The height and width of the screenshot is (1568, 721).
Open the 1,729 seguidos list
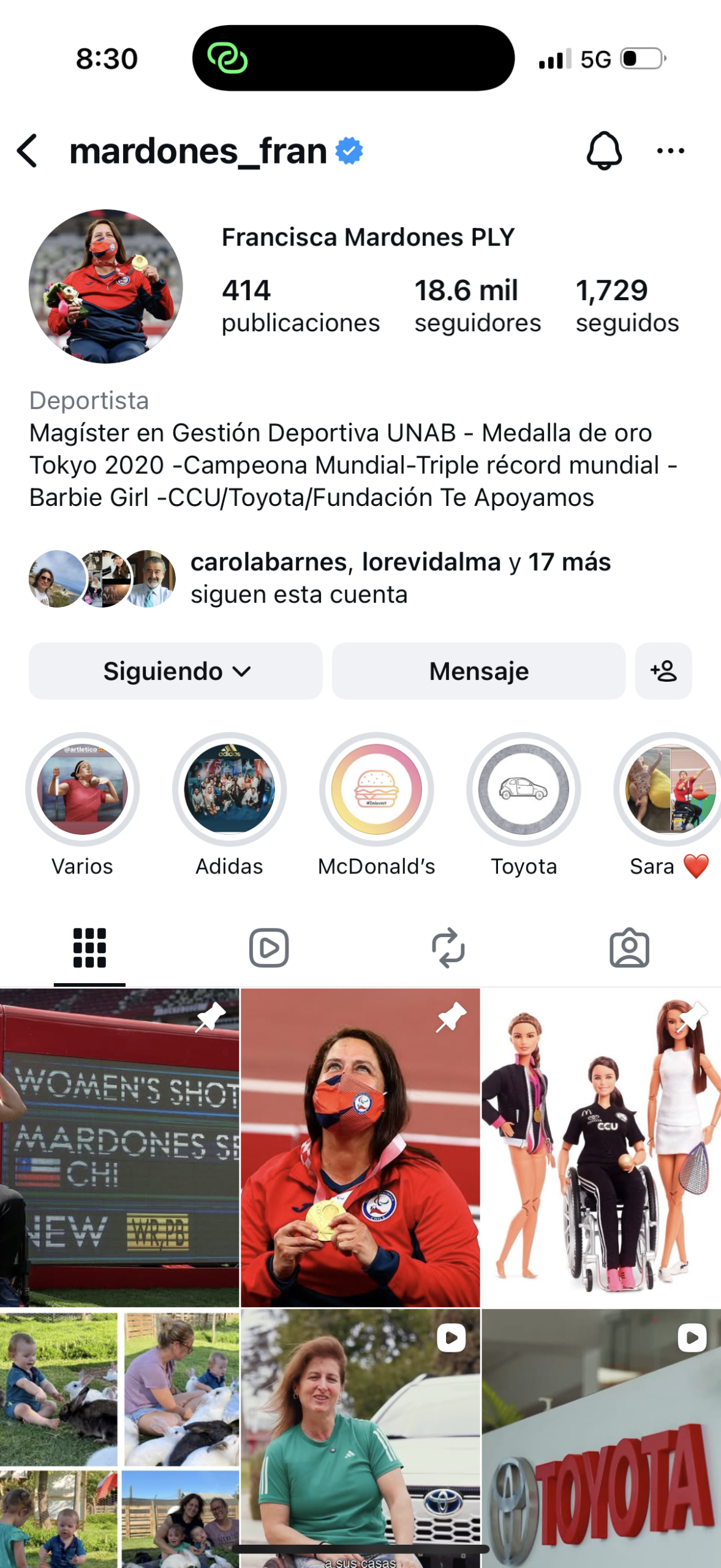tap(627, 306)
